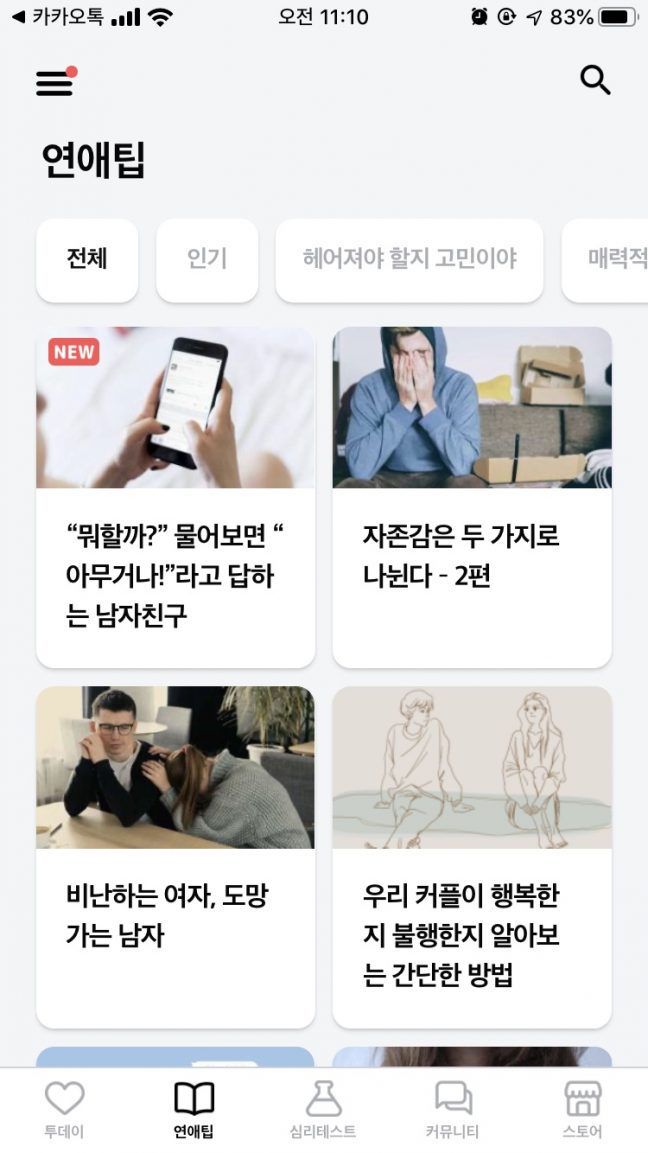The height and width of the screenshot is (1153, 648).
Task: Open the 커뮤니티 tab
Action: (x=452, y=1110)
